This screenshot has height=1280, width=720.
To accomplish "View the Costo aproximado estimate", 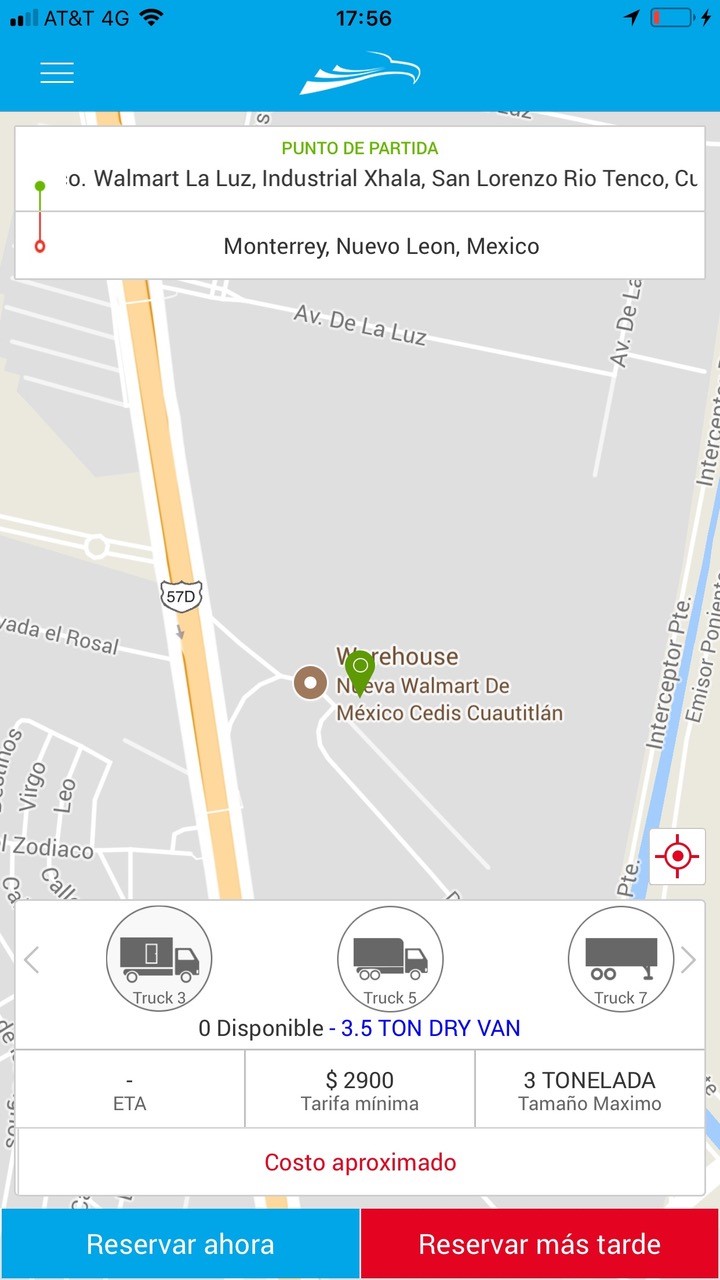I will (360, 1162).
